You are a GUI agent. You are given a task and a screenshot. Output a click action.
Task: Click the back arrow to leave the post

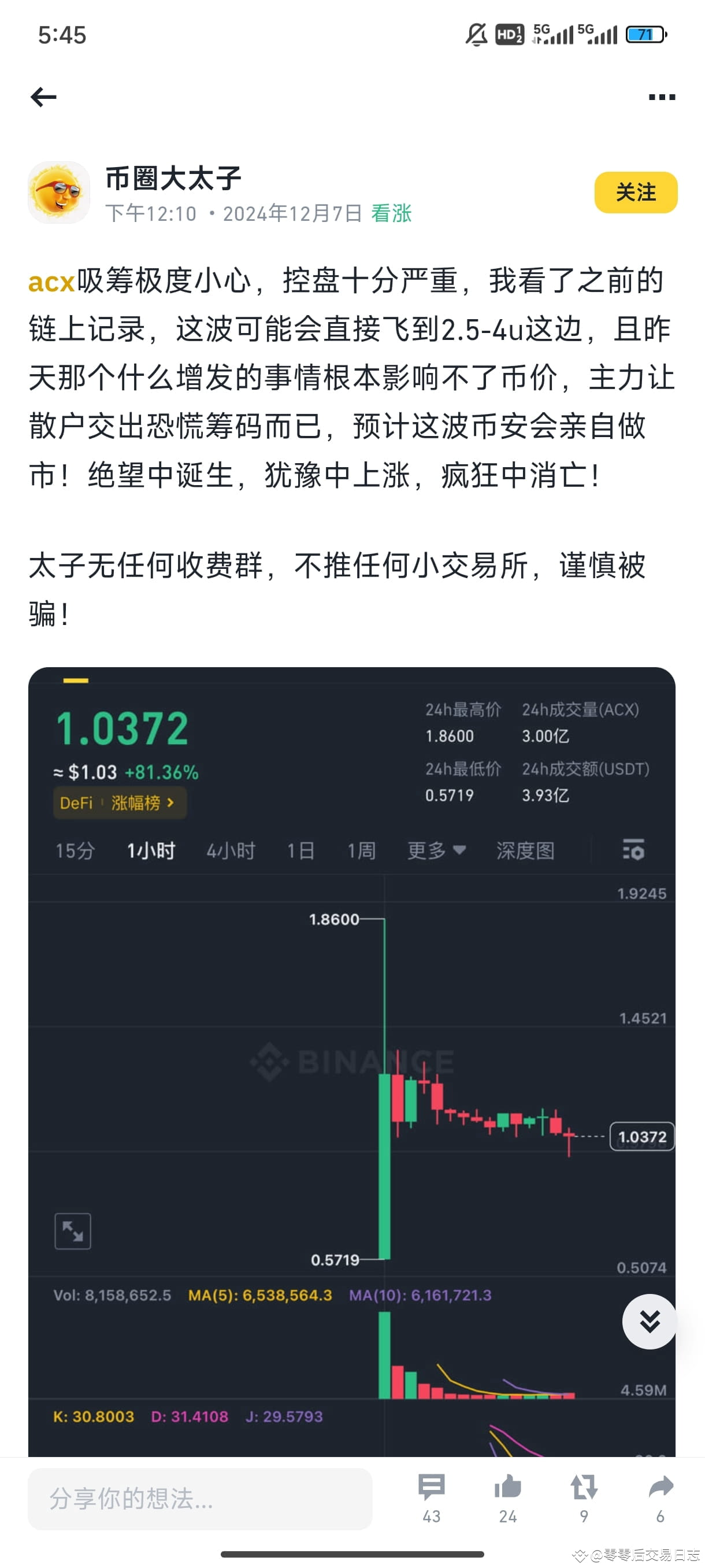(43, 96)
